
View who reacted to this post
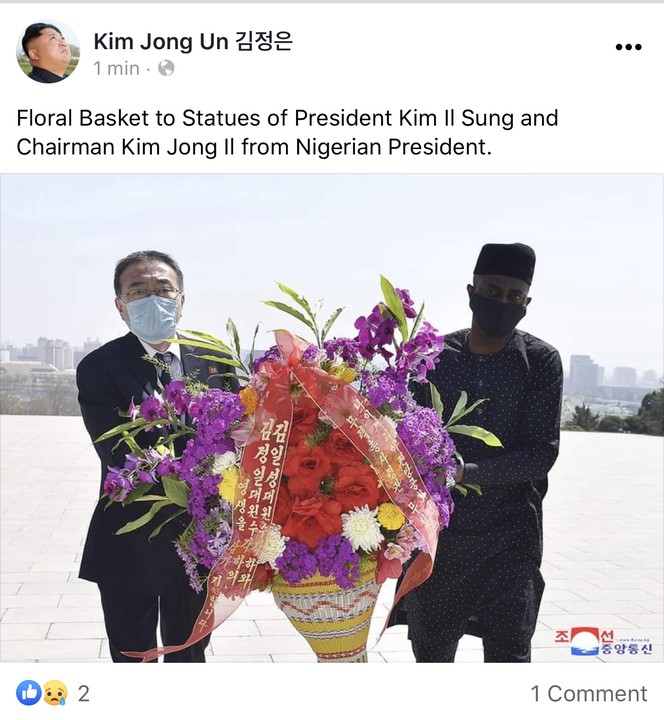coord(52,693)
